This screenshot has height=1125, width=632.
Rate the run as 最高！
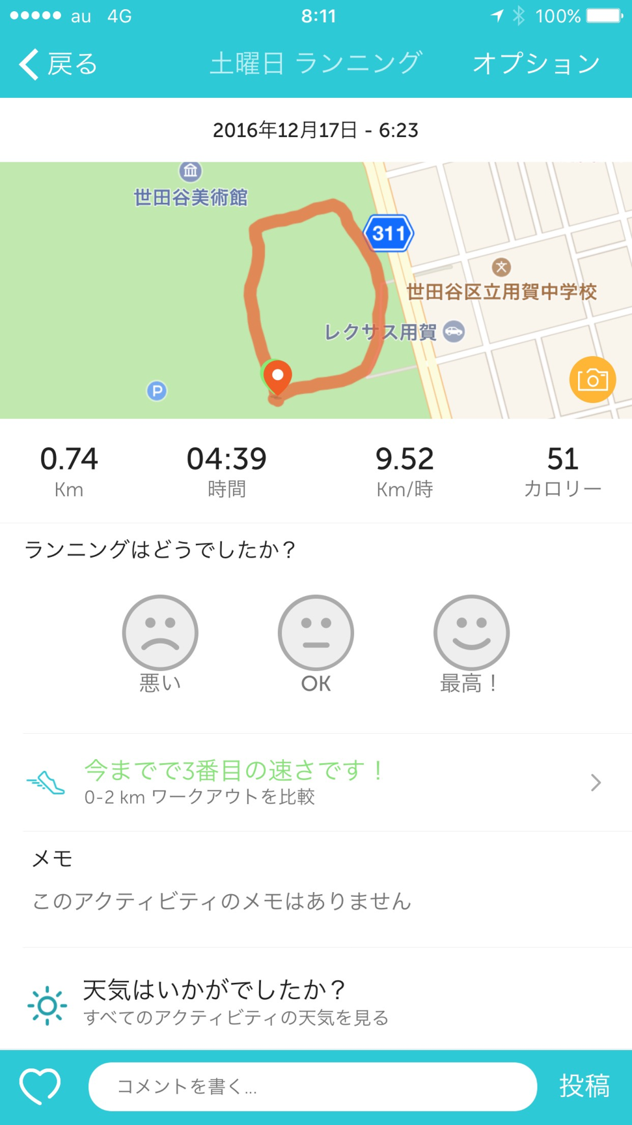tap(471, 644)
